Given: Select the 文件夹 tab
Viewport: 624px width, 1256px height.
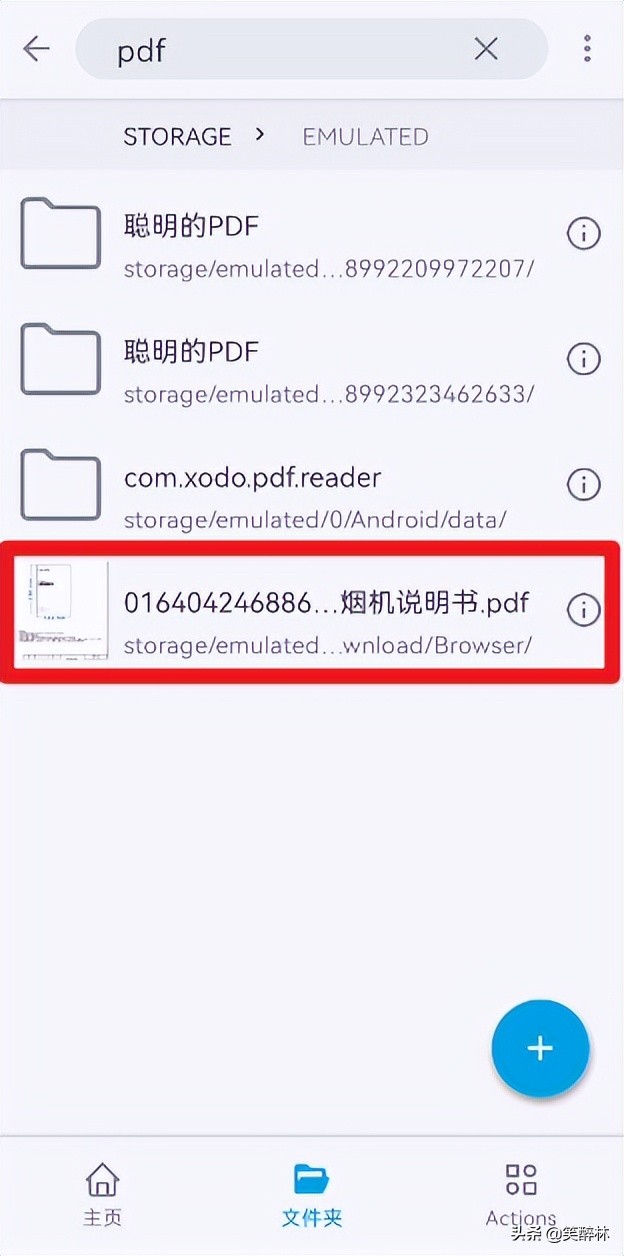Looking at the screenshot, I should [312, 1195].
